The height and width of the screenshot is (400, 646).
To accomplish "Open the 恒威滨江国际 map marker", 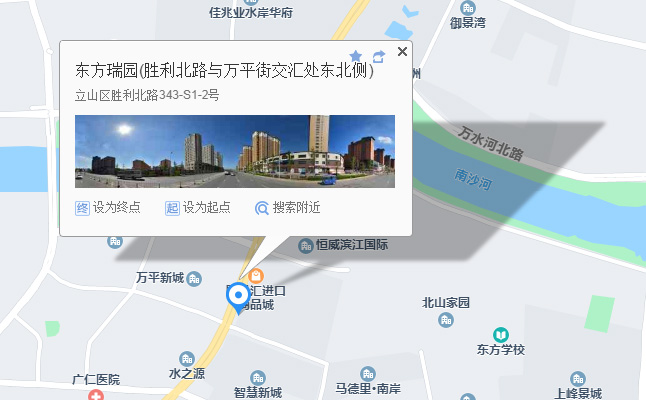I will coord(306,244).
